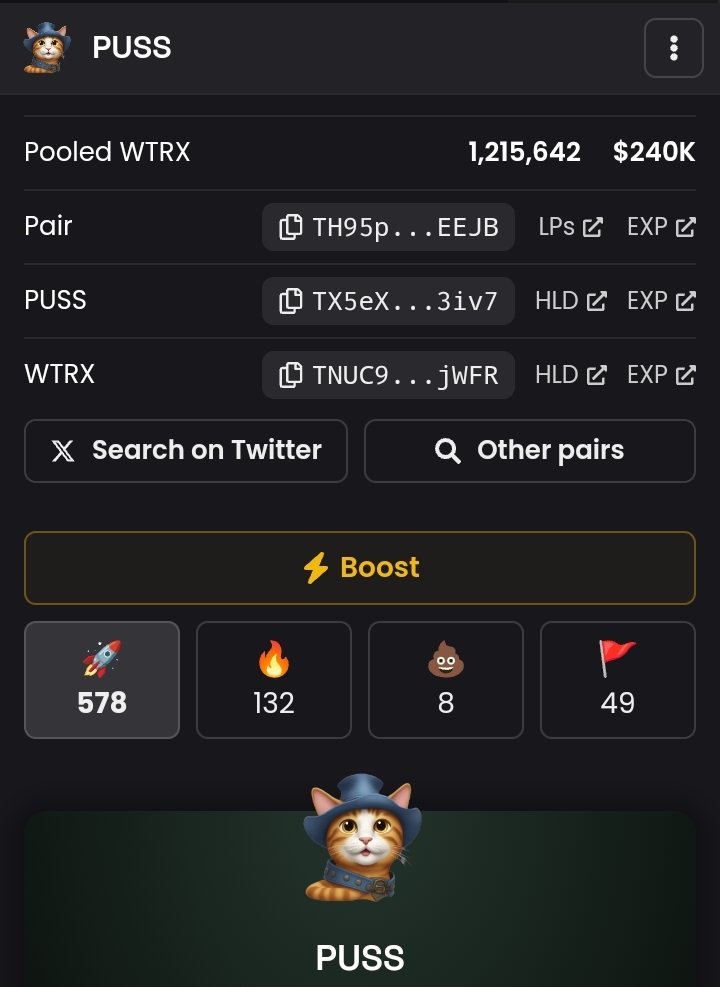Open the three-dot overflow menu
Image resolution: width=720 pixels, height=987 pixels.
coord(673,48)
